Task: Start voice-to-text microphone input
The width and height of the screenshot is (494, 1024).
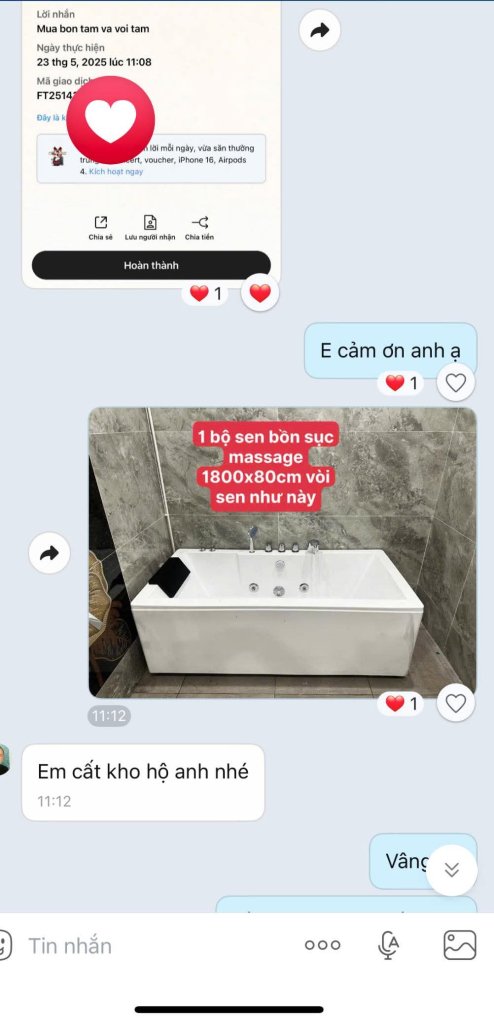Action: pyautogui.click(x=389, y=945)
